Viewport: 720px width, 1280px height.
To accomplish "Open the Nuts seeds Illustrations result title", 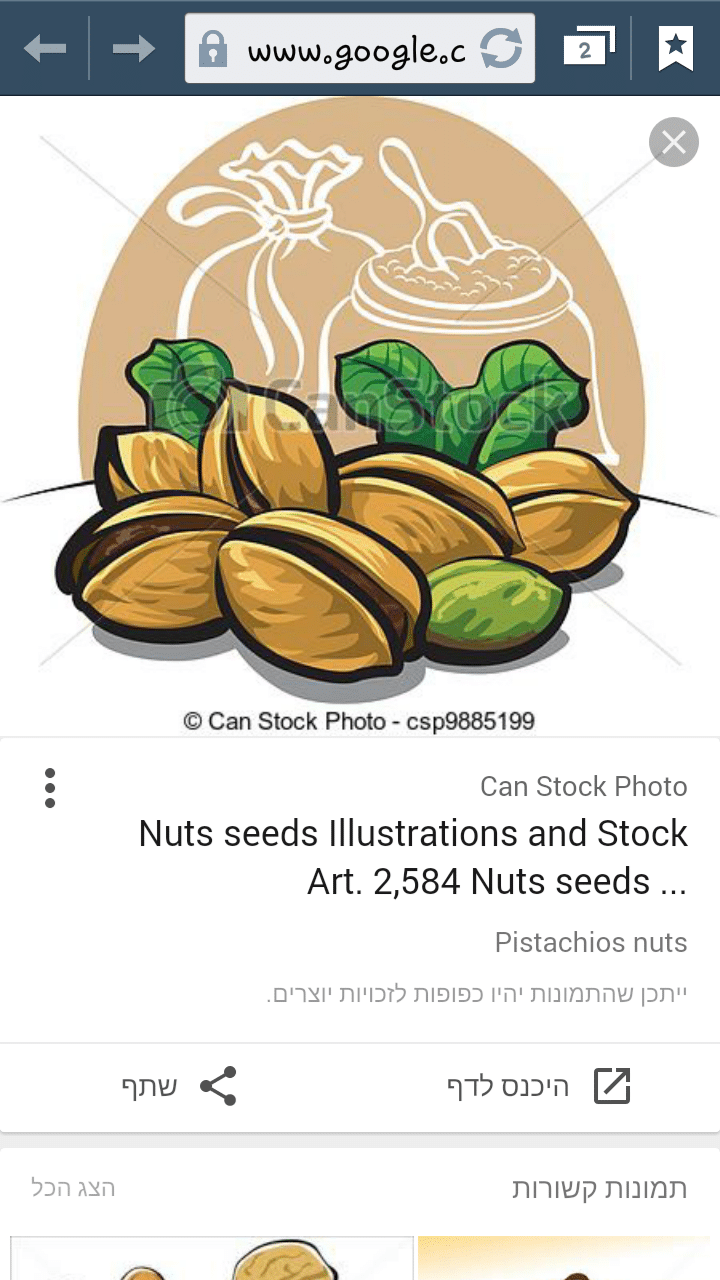I will [x=413, y=857].
